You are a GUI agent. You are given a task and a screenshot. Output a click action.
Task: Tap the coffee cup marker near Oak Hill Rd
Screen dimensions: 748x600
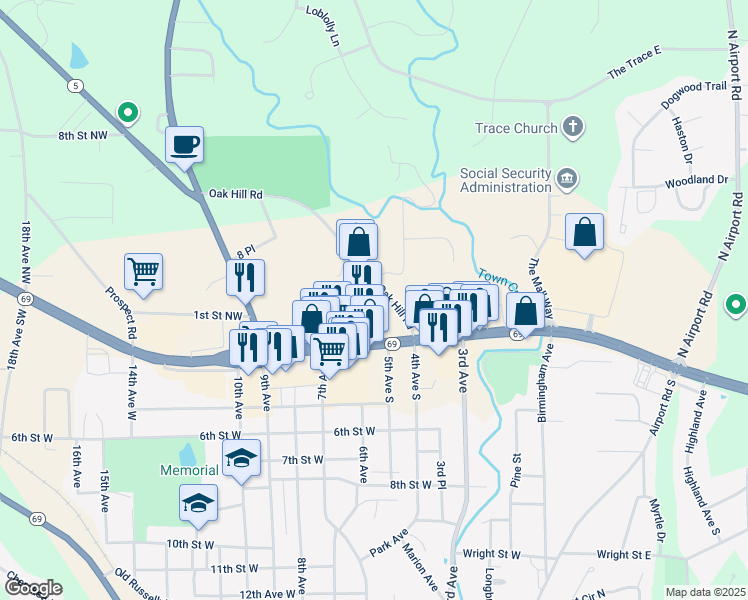click(185, 146)
